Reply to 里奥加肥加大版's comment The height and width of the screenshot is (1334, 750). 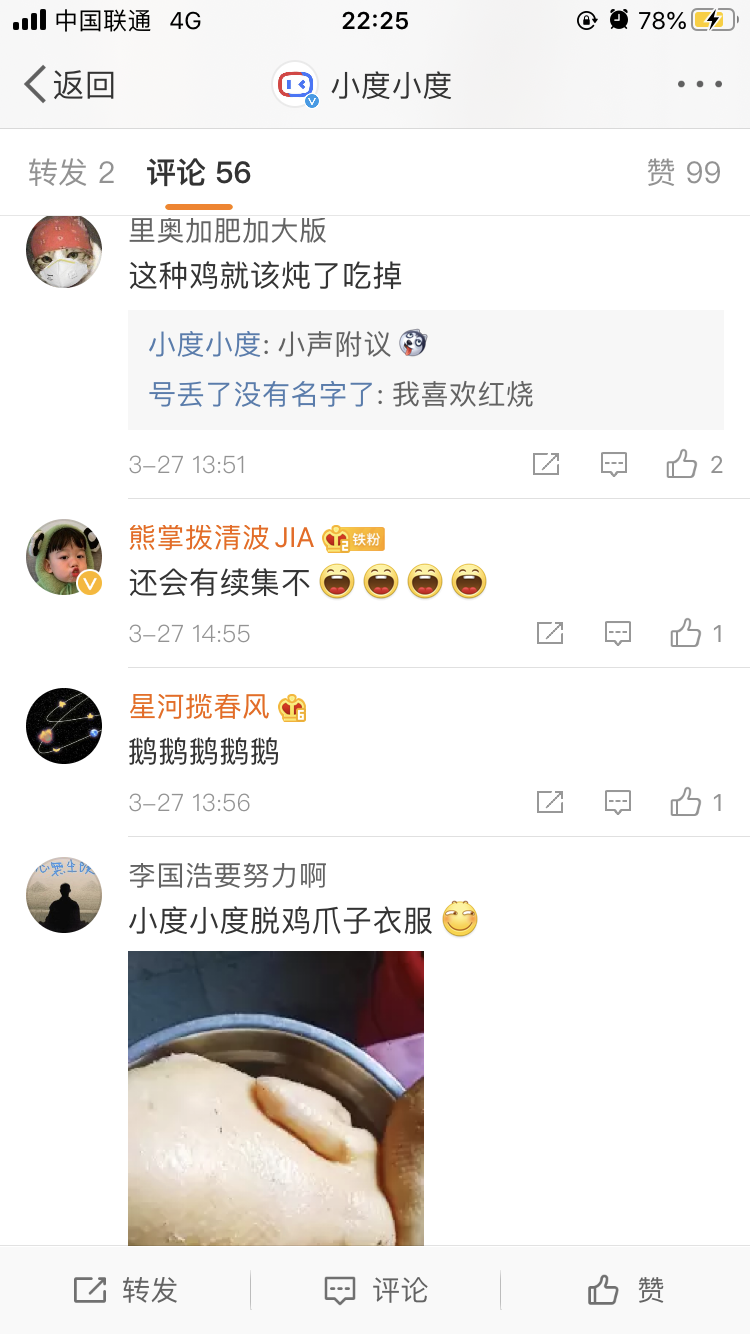[613, 464]
